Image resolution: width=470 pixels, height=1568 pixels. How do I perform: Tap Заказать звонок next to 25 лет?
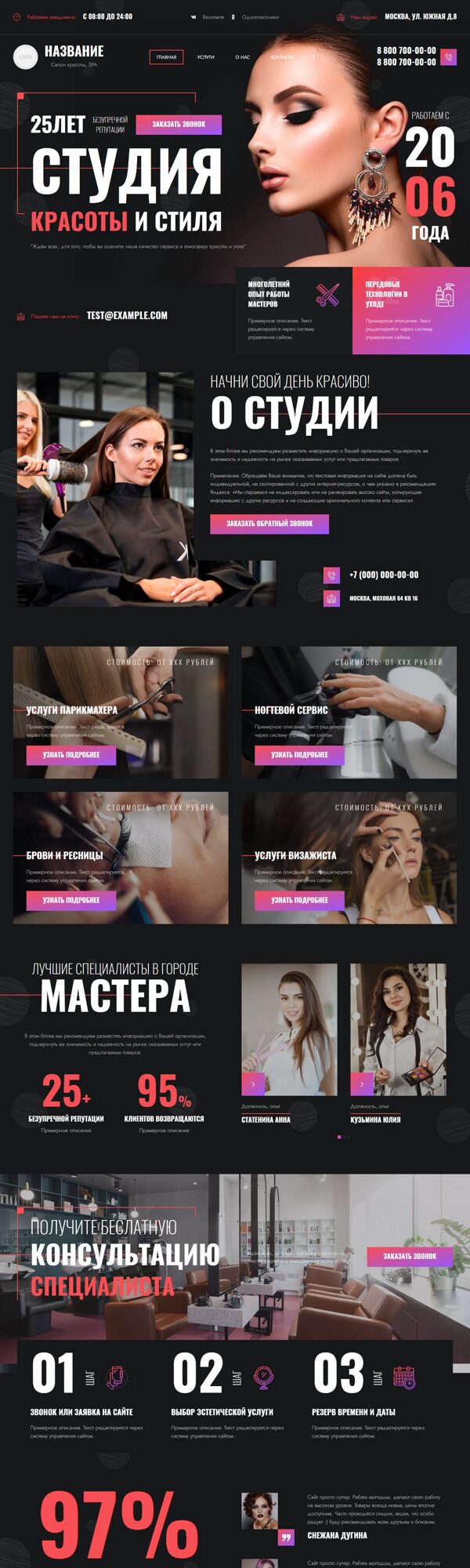coord(179,124)
